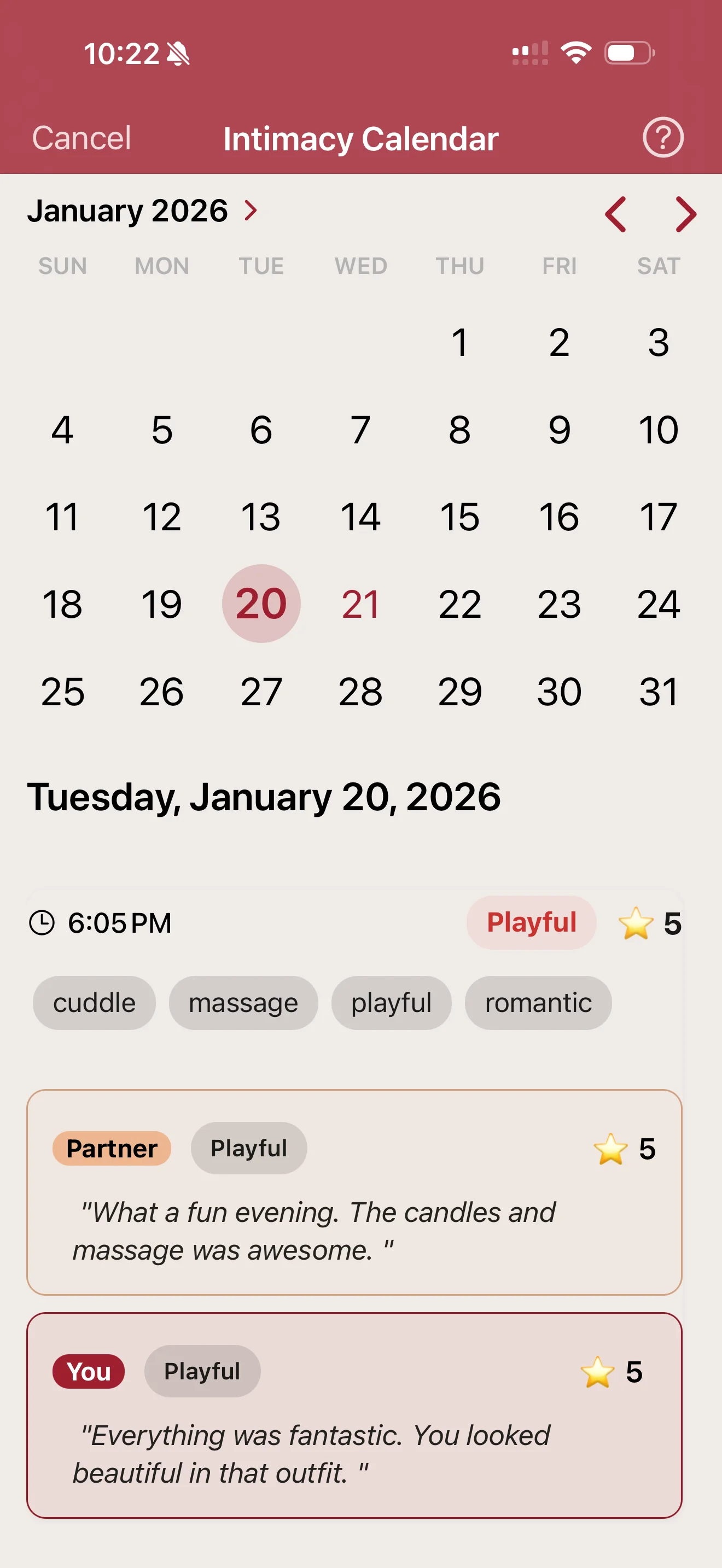Open the Playful mood label on the entry
The width and height of the screenshot is (722, 1568).
point(530,922)
